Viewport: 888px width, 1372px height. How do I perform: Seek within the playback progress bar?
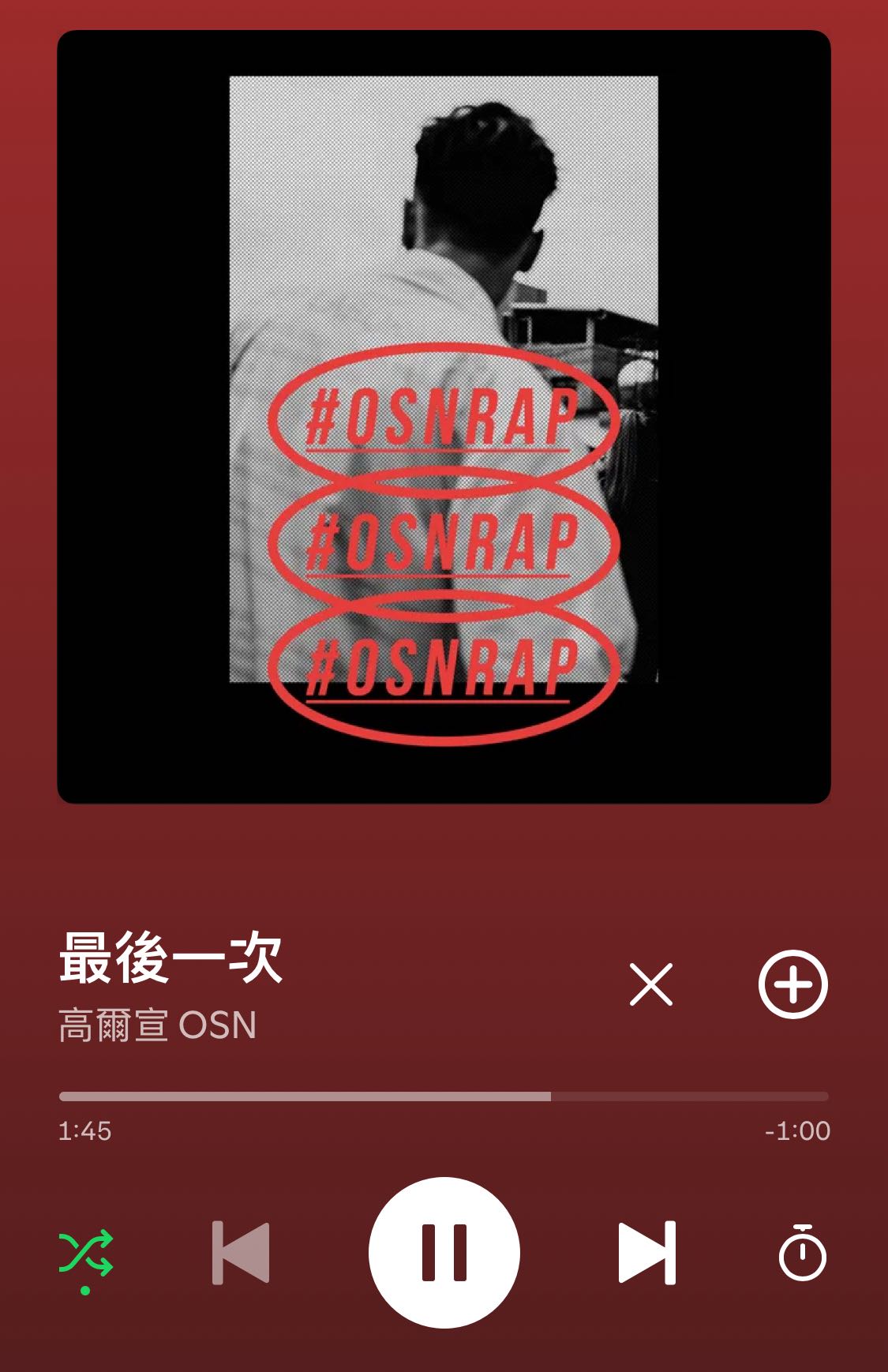tap(444, 1096)
